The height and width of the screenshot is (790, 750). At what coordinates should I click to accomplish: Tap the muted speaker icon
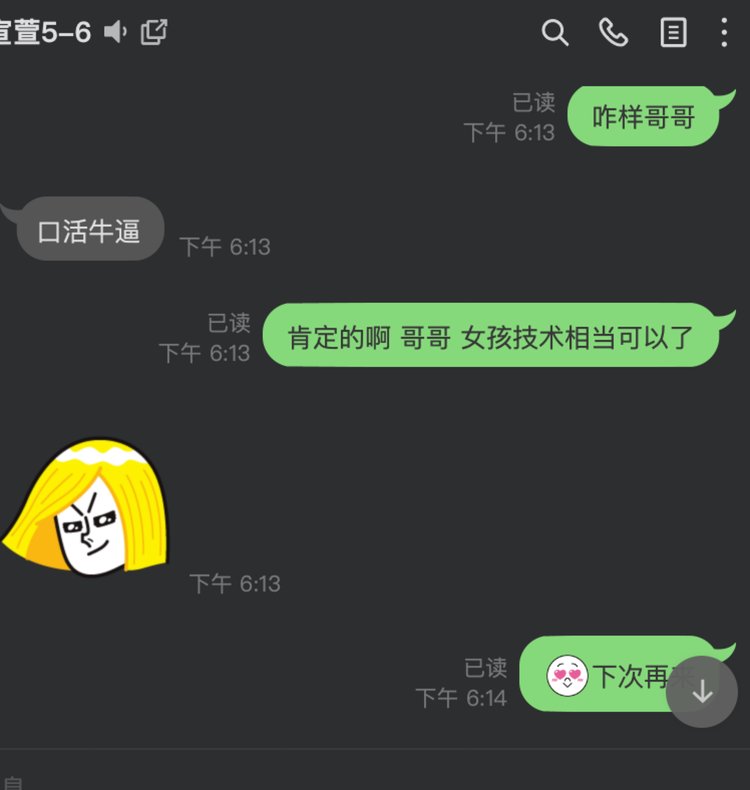(116, 33)
